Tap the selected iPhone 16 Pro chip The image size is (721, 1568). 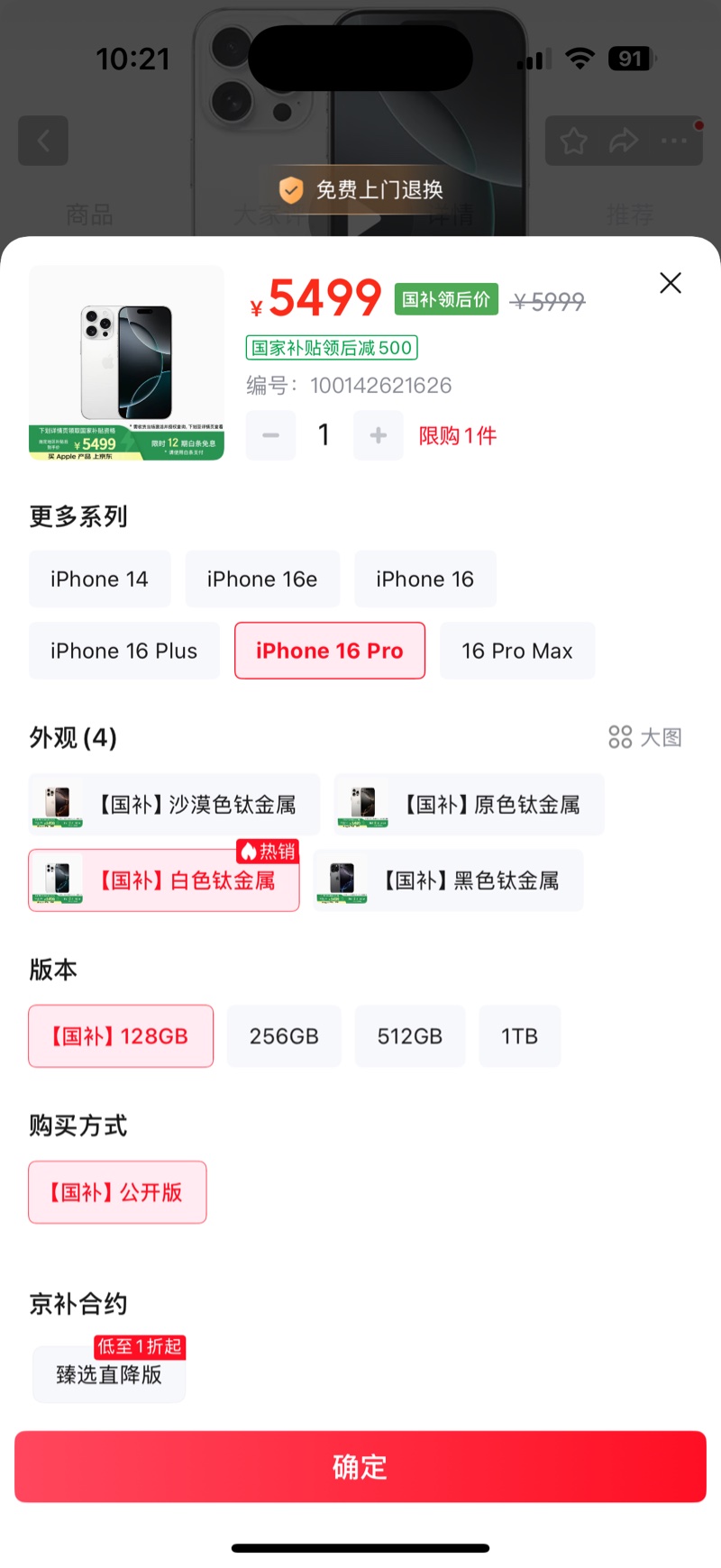point(330,651)
